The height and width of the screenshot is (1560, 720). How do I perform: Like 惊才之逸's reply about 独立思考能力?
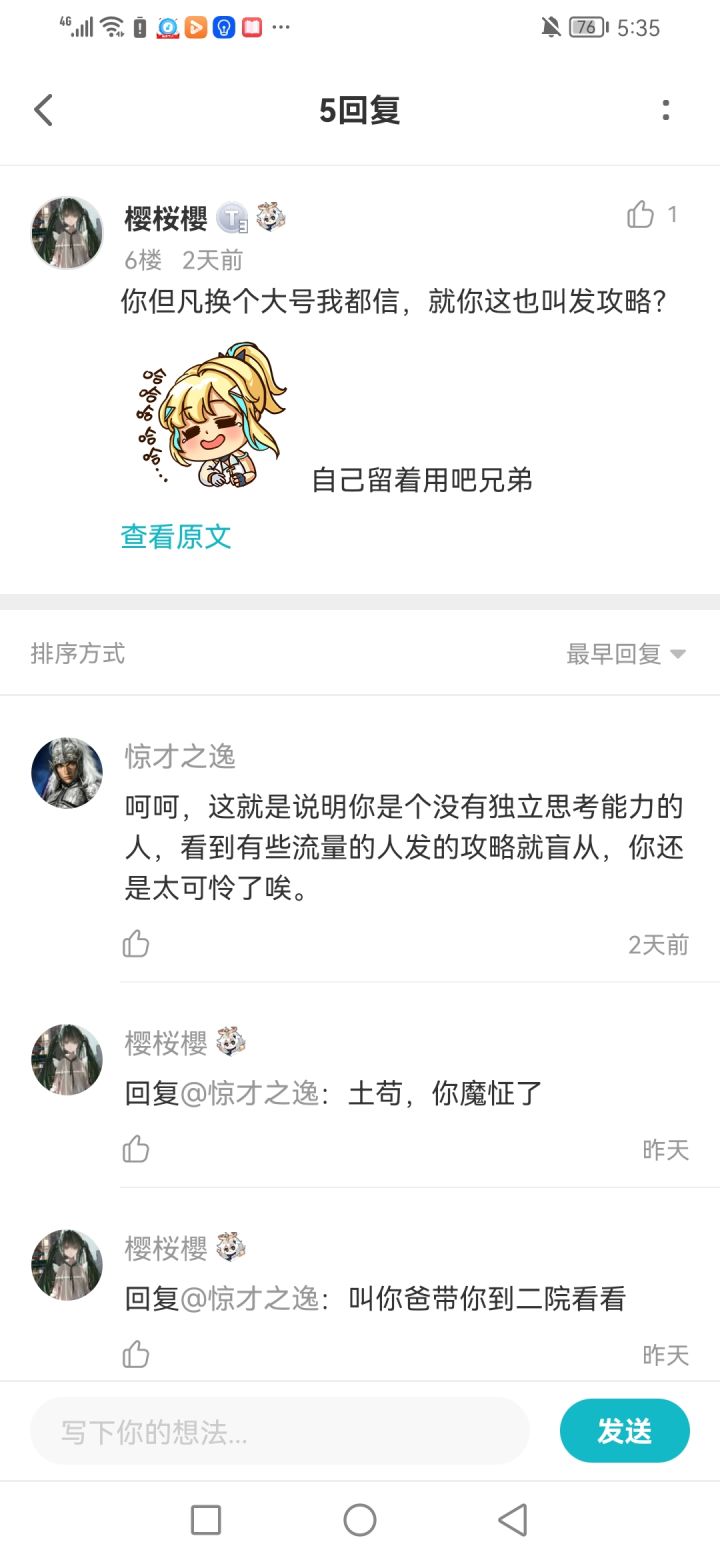(136, 944)
